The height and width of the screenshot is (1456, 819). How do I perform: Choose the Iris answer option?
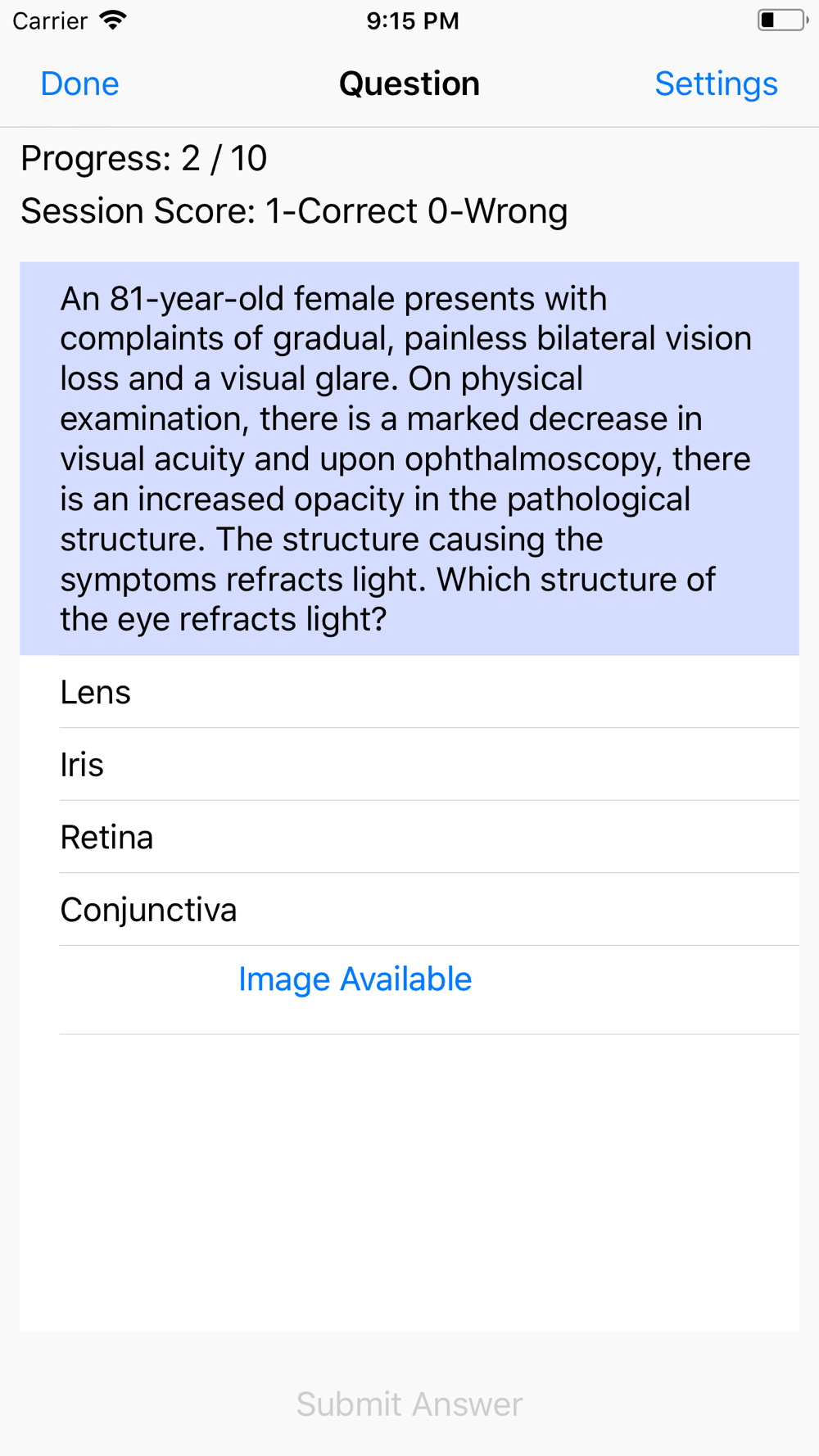coord(409,764)
